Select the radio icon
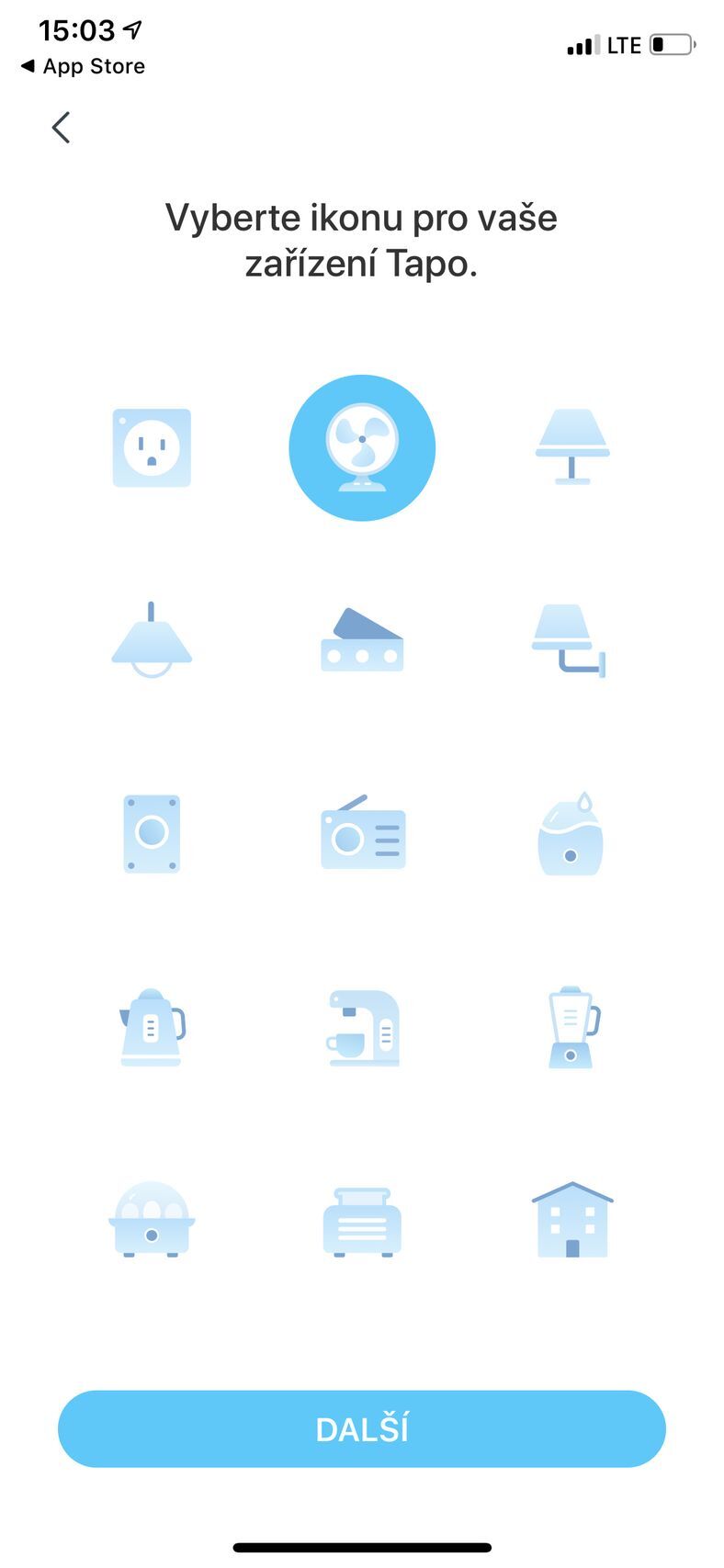The width and height of the screenshot is (724, 1568). click(362, 834)
